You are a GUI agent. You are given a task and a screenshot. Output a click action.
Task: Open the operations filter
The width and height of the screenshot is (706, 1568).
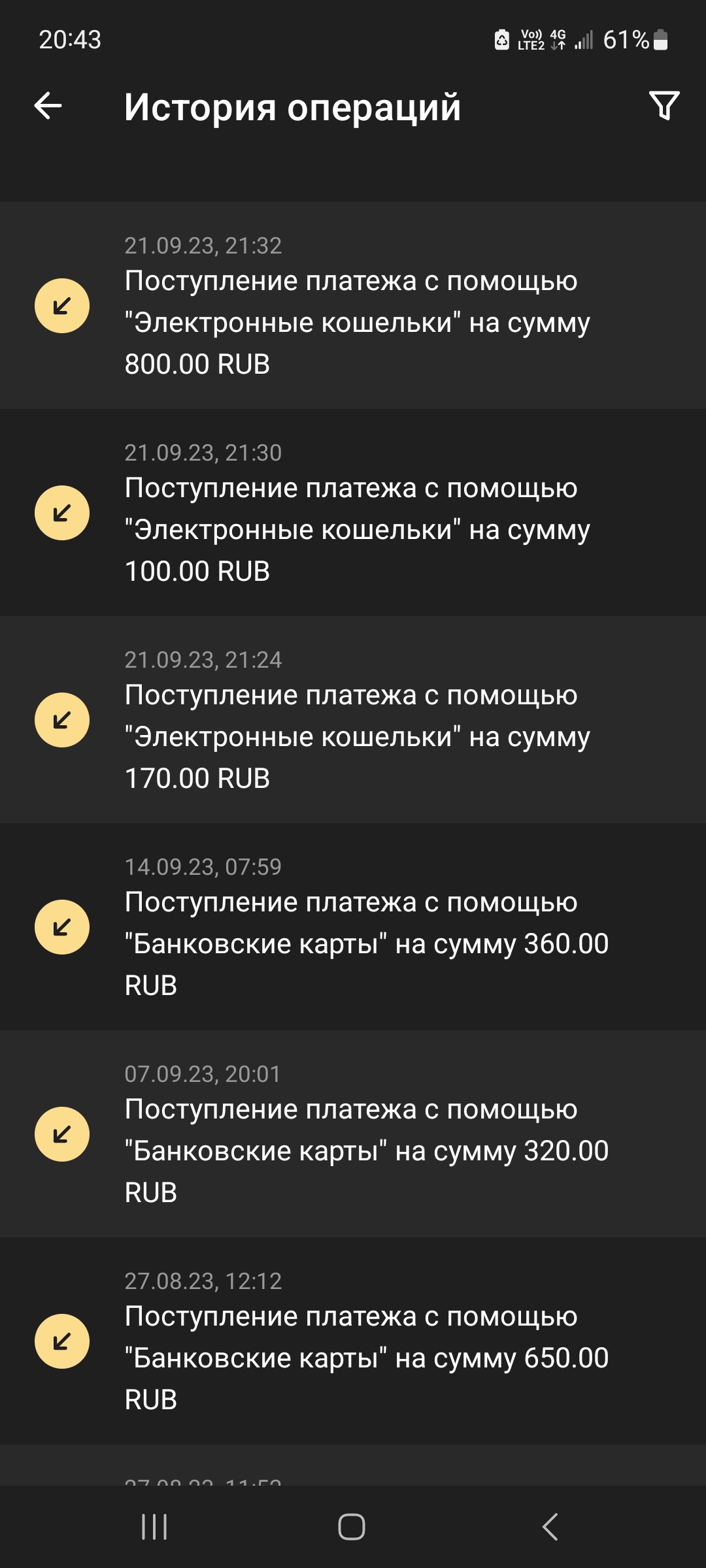click(664, 106)
